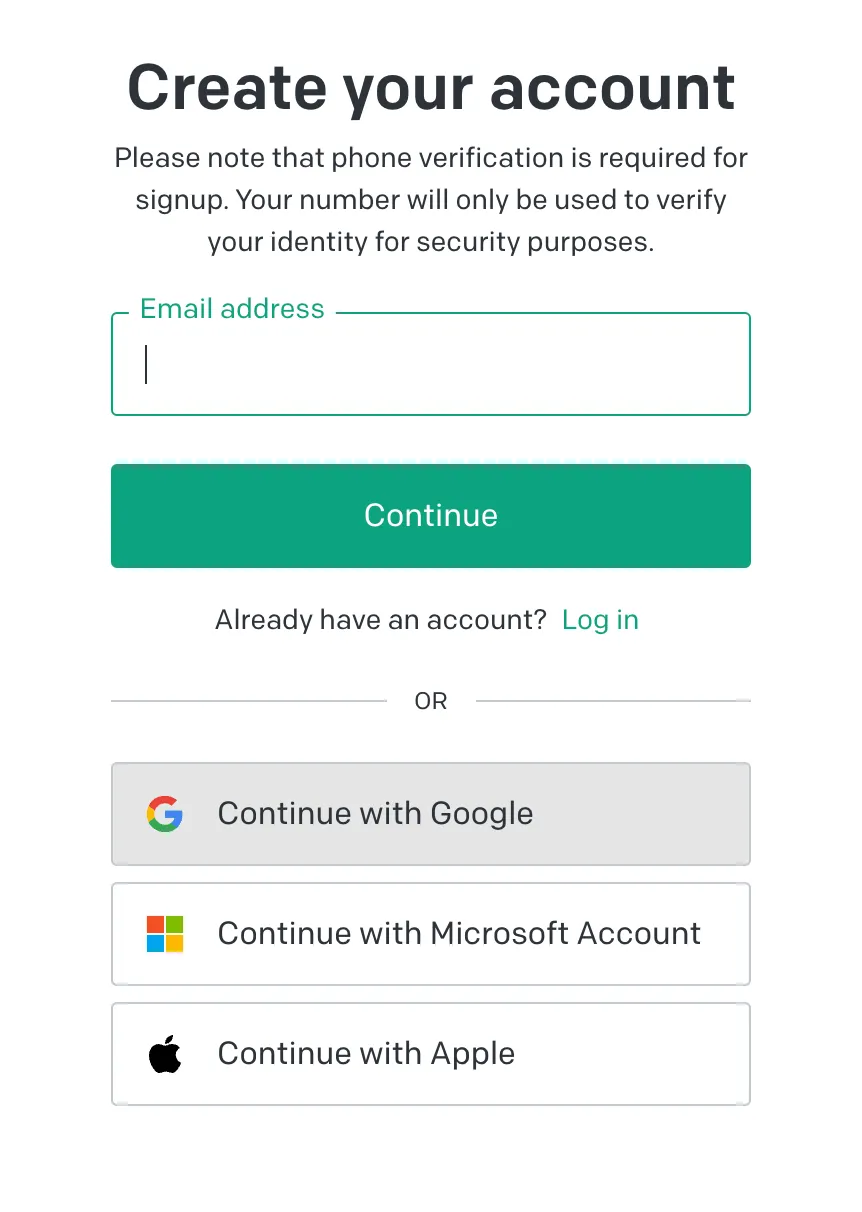862x1212 pixels.
Task: Choose Continue with Microsoft Account
Action: click(x=430, y=934)
